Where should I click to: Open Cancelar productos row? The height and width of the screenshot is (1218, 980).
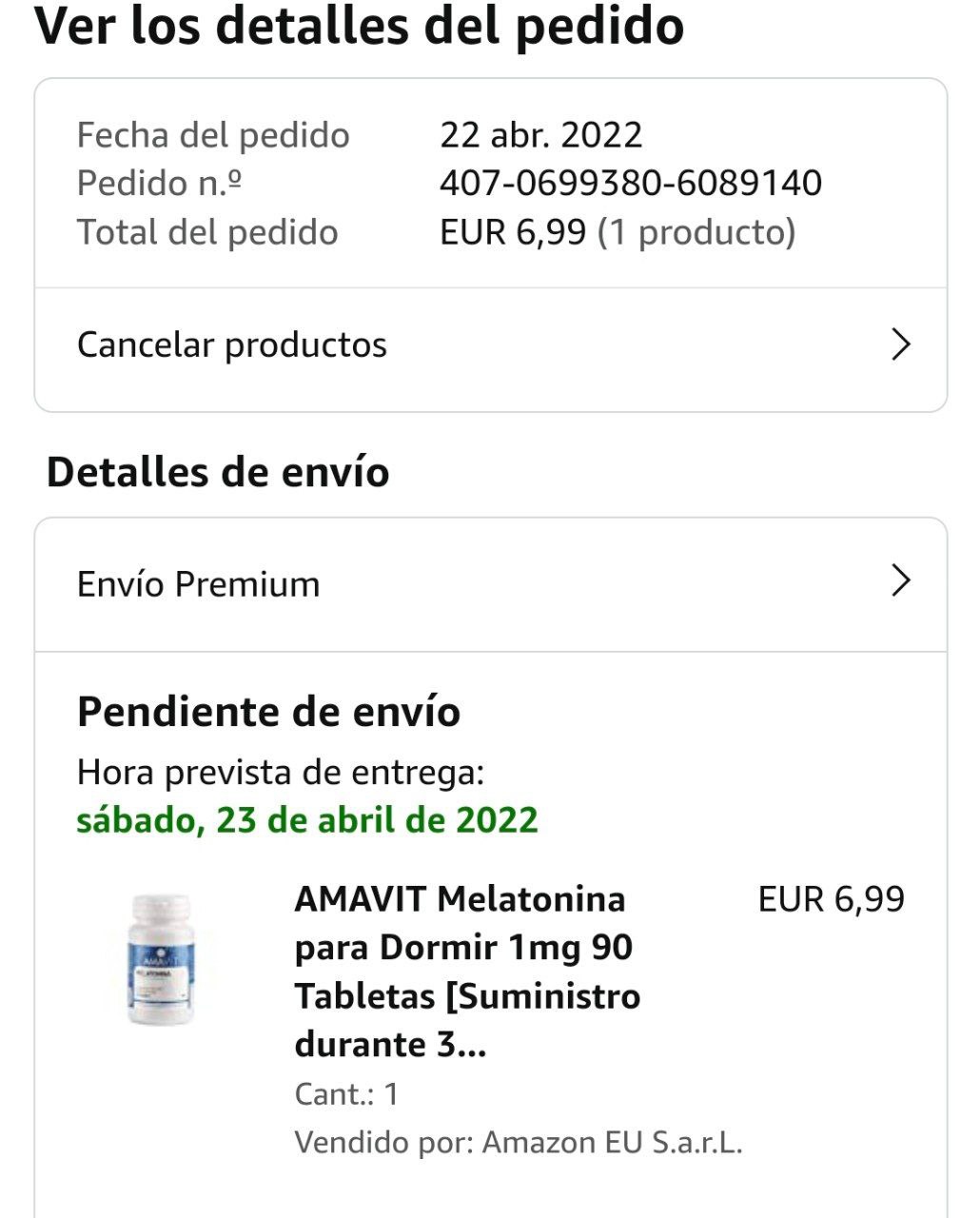[x=490, y=344]
